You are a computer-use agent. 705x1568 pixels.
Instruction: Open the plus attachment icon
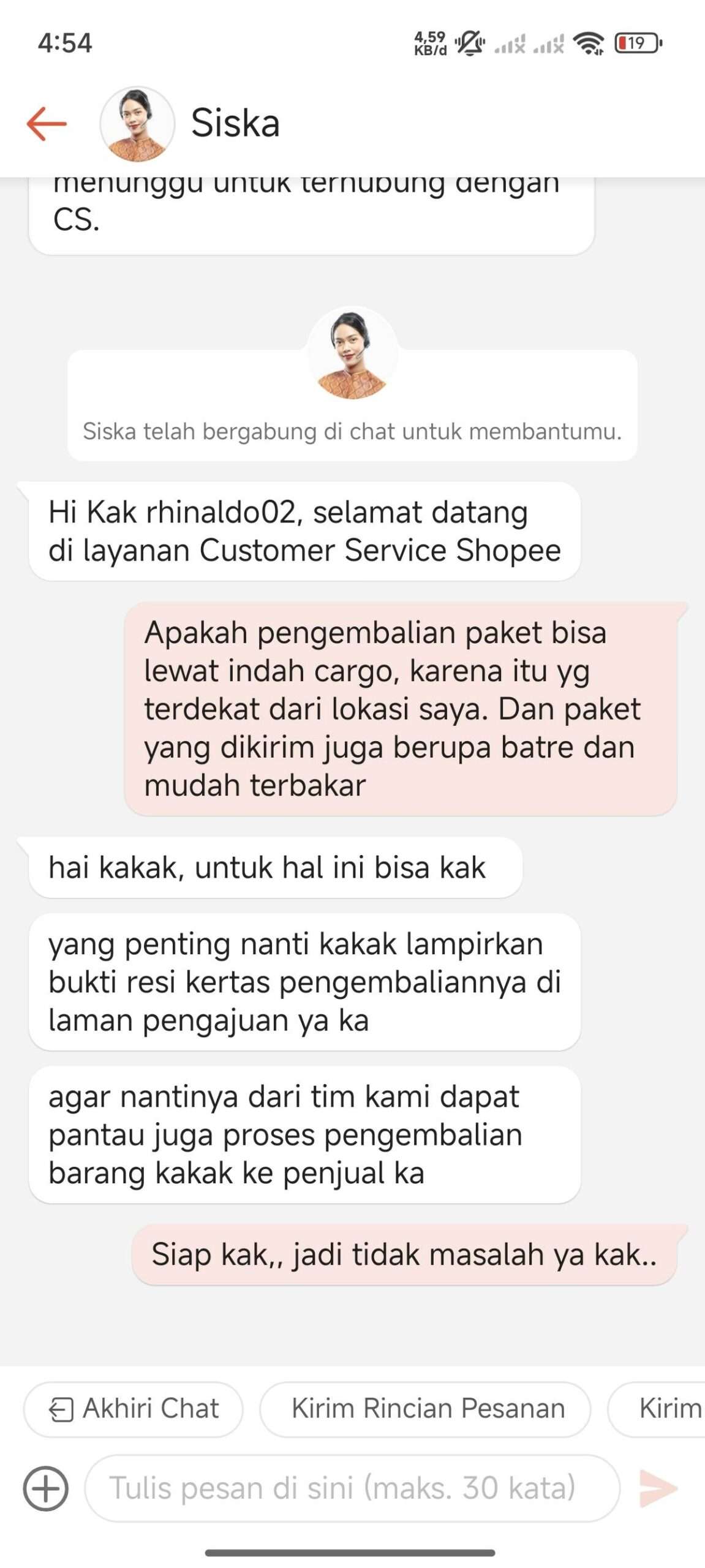point(46,1488)
